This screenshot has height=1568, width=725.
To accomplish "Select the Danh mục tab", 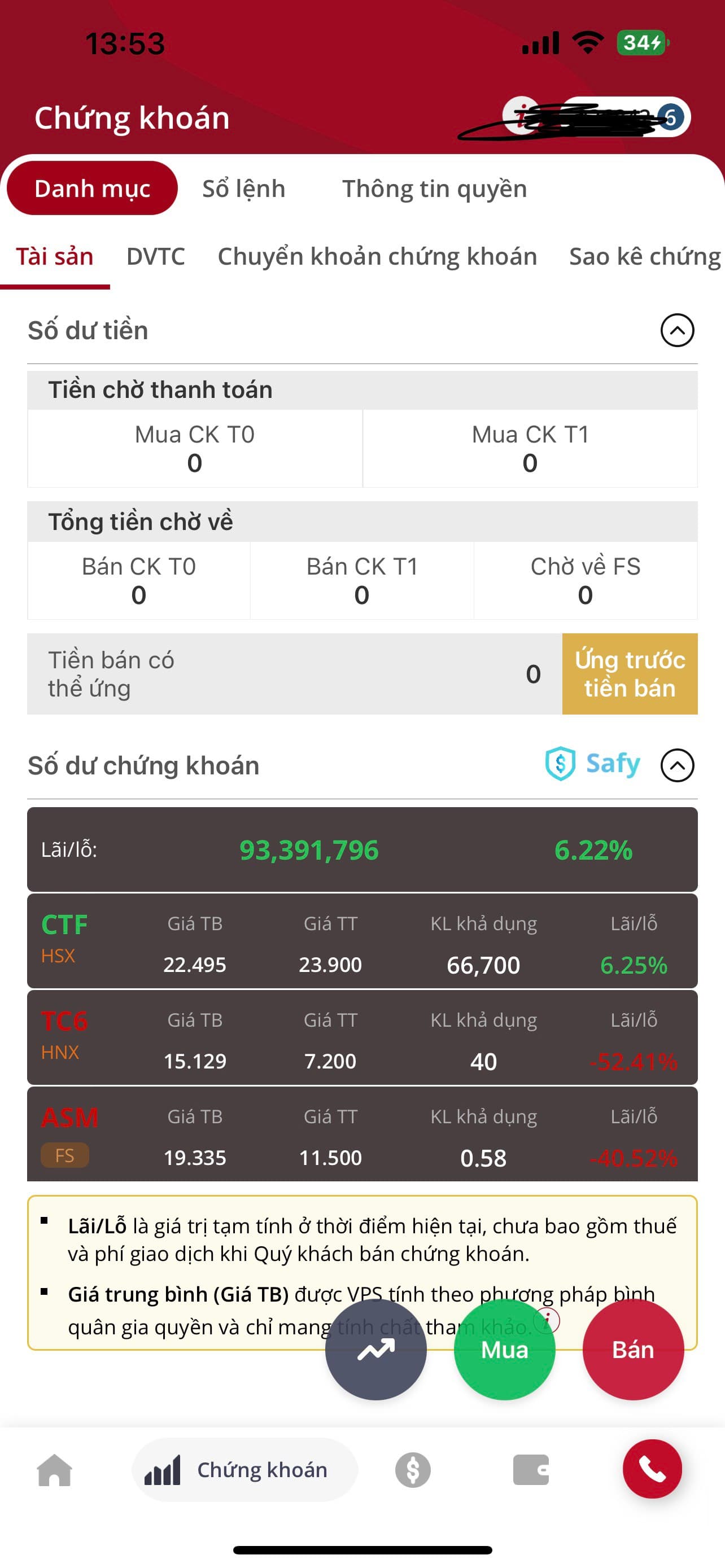I will point(93,189).
